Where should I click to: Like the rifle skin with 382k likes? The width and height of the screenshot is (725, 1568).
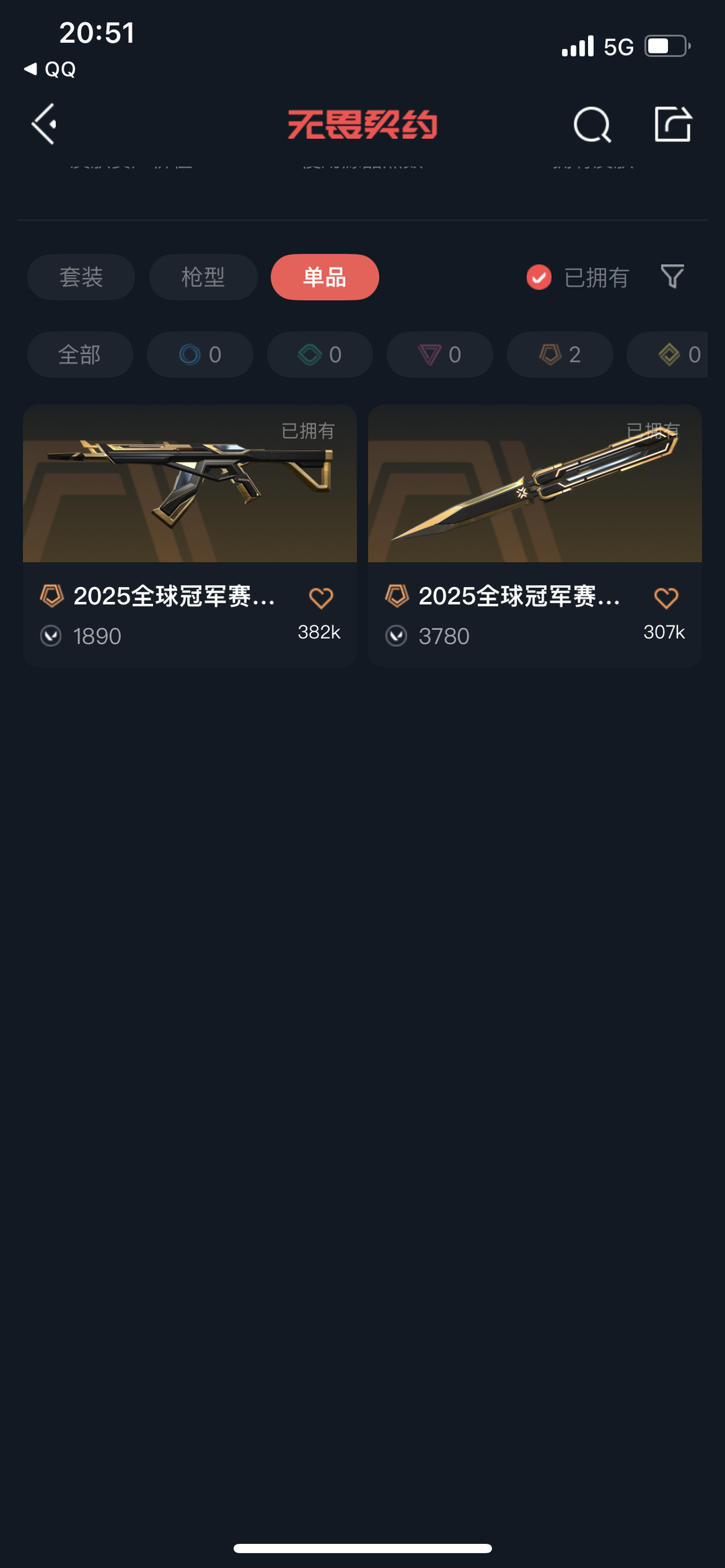tap(321, 598)
